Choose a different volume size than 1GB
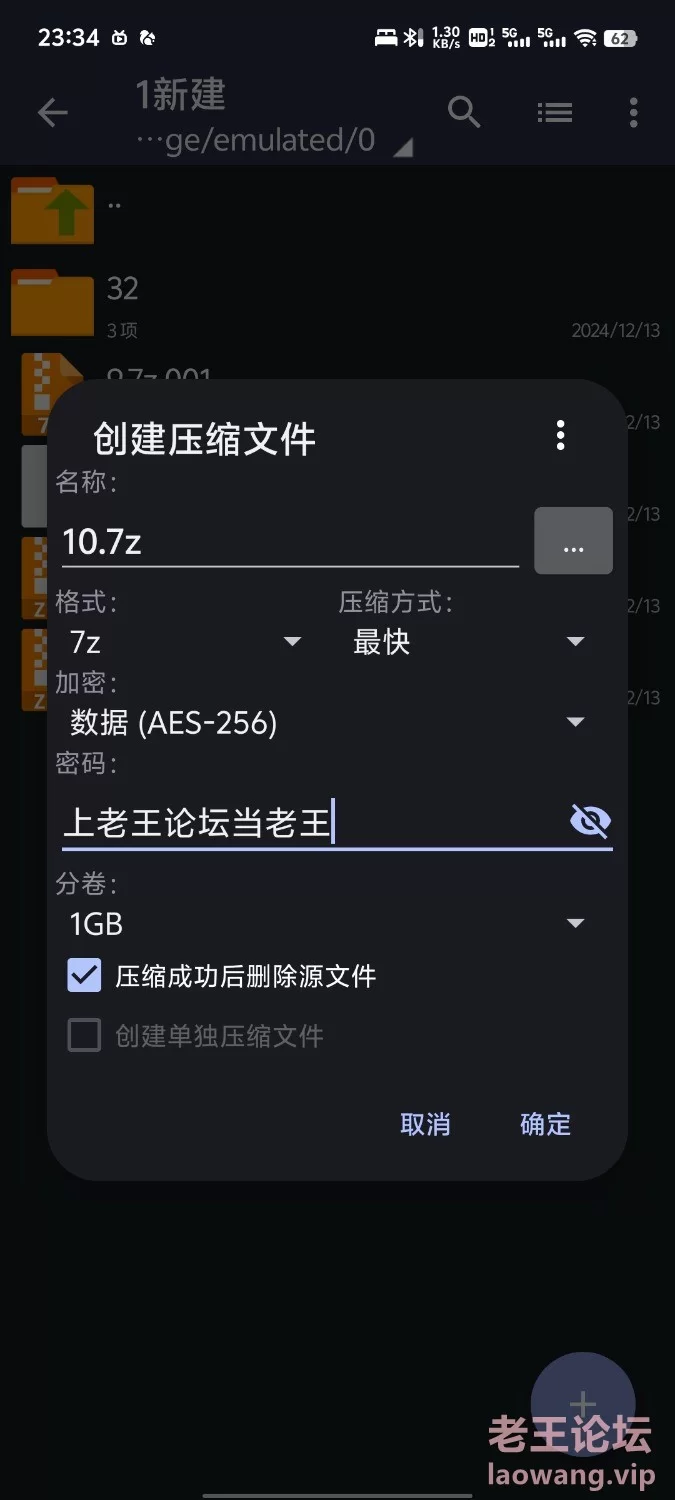This screenshot has width=675, height=1500. pyautogui.click(x=328, y=923)
